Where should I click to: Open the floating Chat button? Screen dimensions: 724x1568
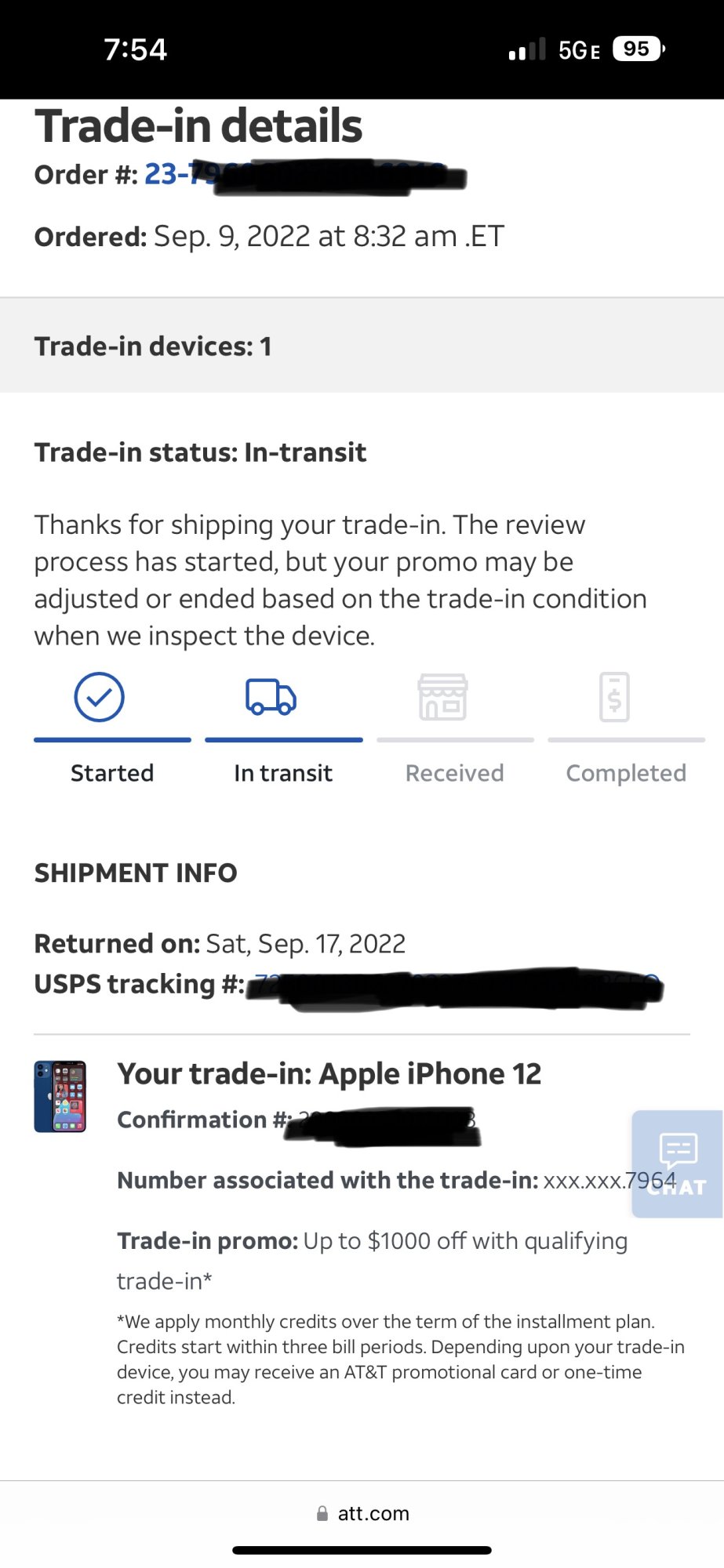(678, 1163)
